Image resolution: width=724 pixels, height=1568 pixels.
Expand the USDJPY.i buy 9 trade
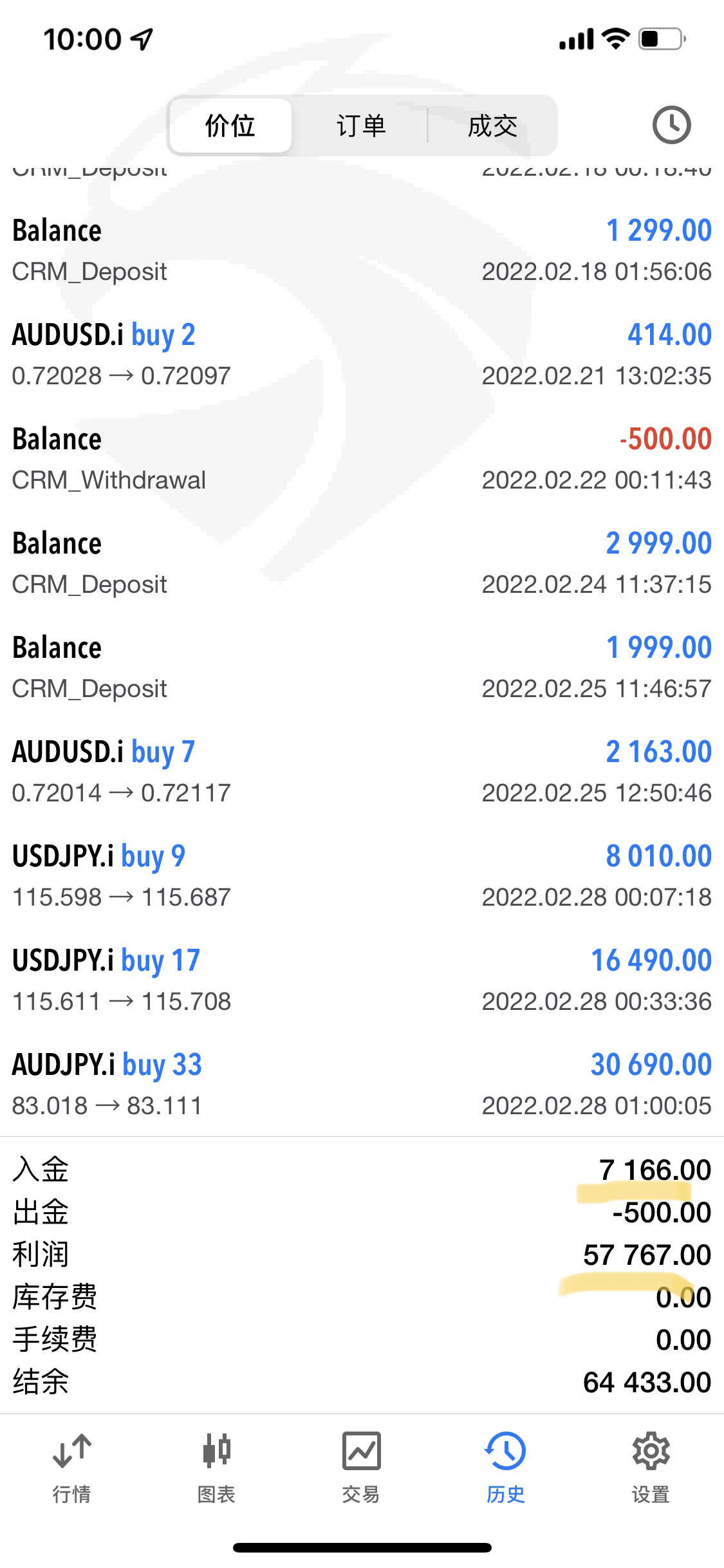tap(362, 876)
